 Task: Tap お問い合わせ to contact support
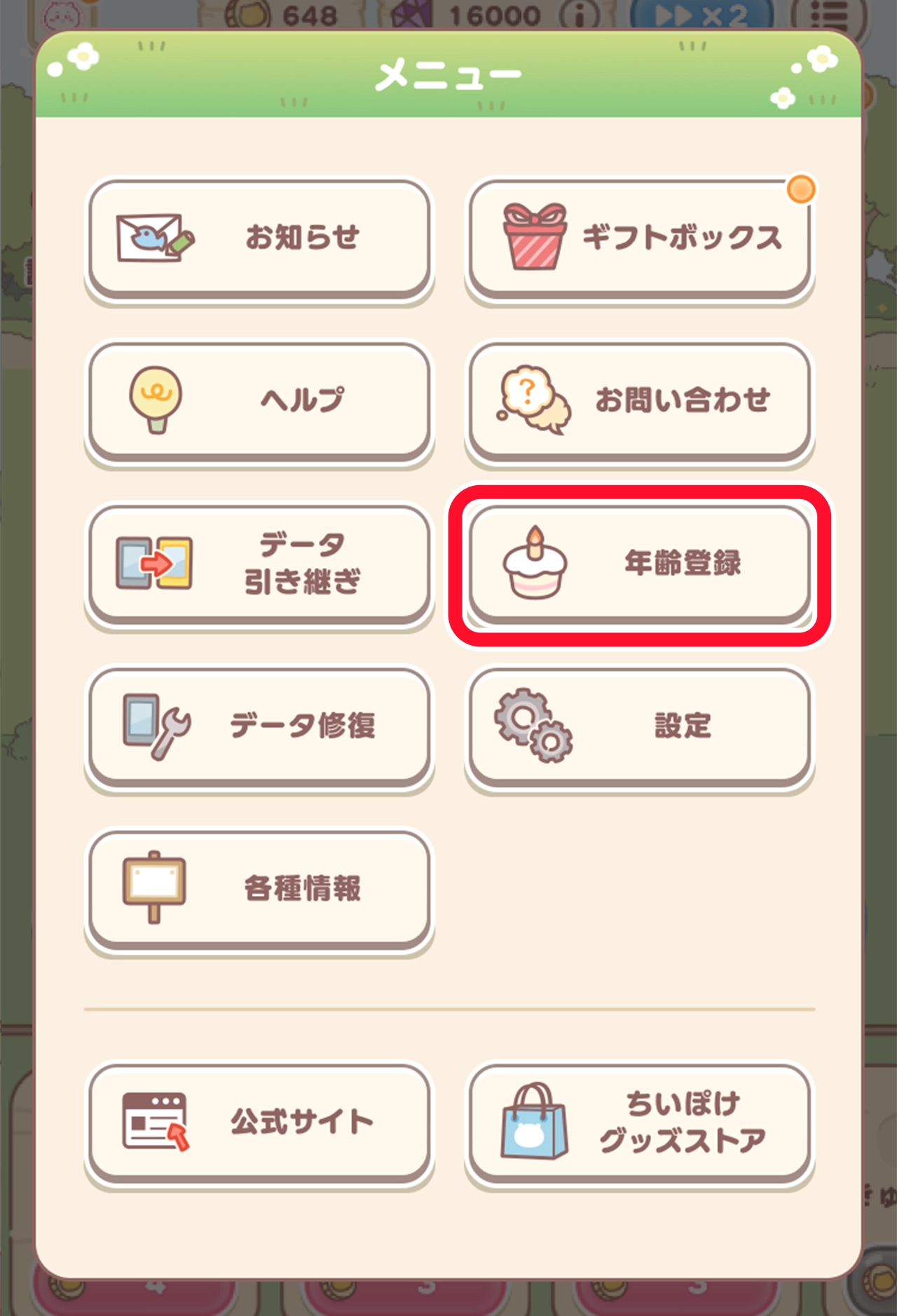(639, 400)
